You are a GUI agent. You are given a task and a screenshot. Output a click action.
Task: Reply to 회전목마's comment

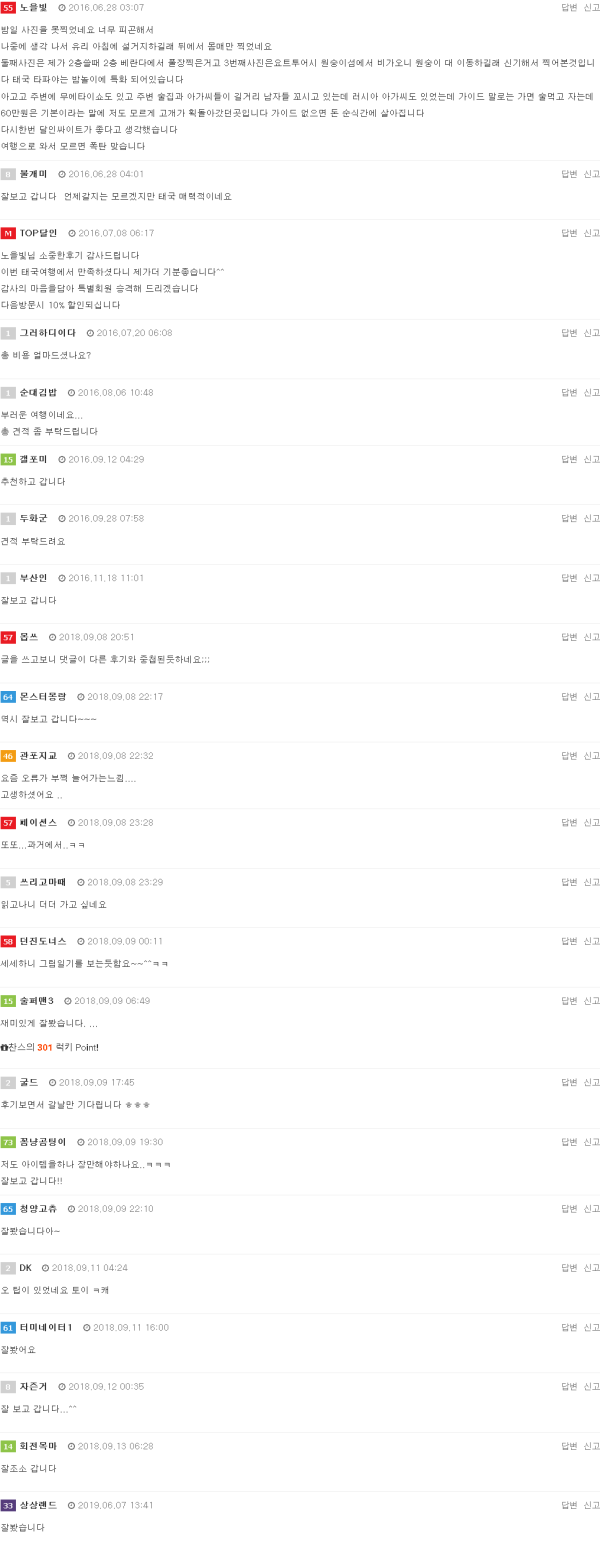[569, 1446]
